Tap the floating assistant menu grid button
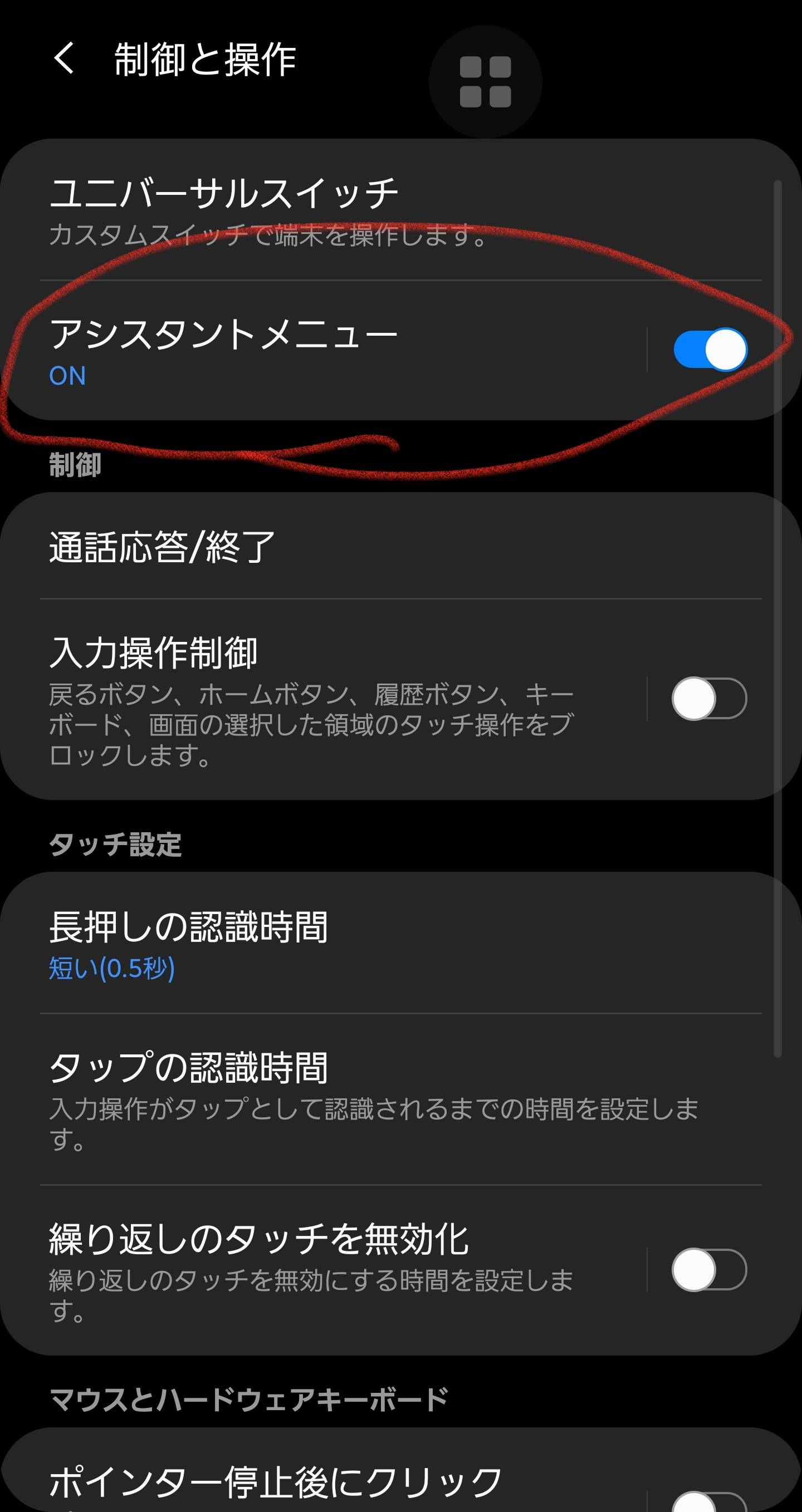The width and height of the screenshot is (802, 1512). [x=485, y=82]
